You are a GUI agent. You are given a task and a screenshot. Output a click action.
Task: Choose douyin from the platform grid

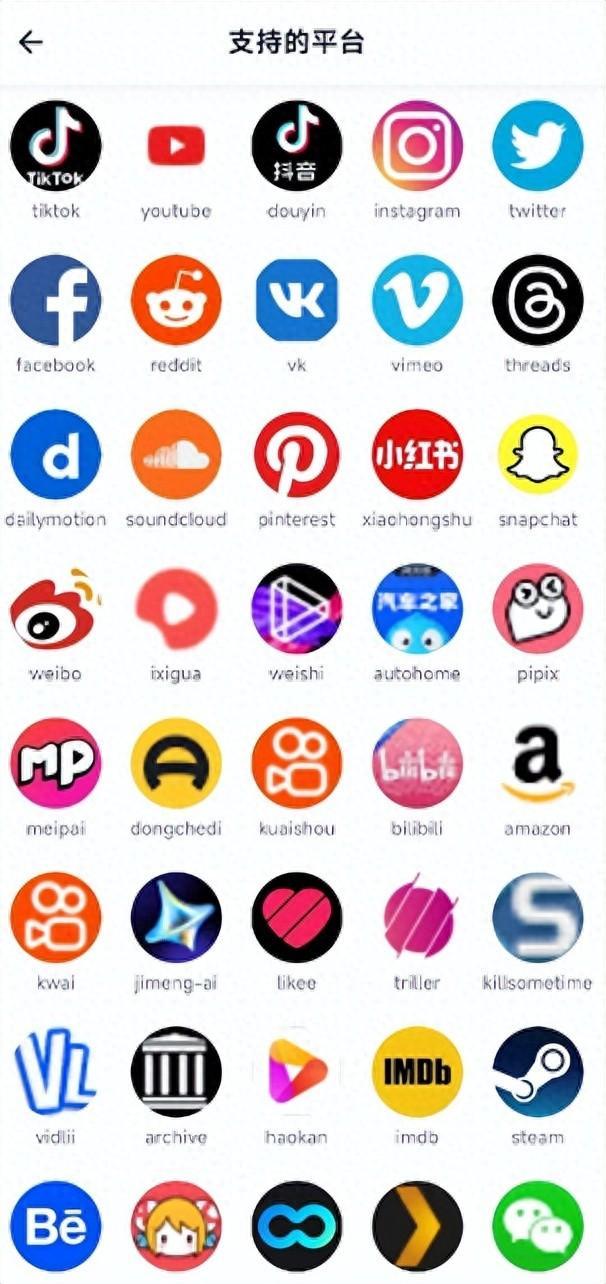pyautogui.click(x=296, y=146)
